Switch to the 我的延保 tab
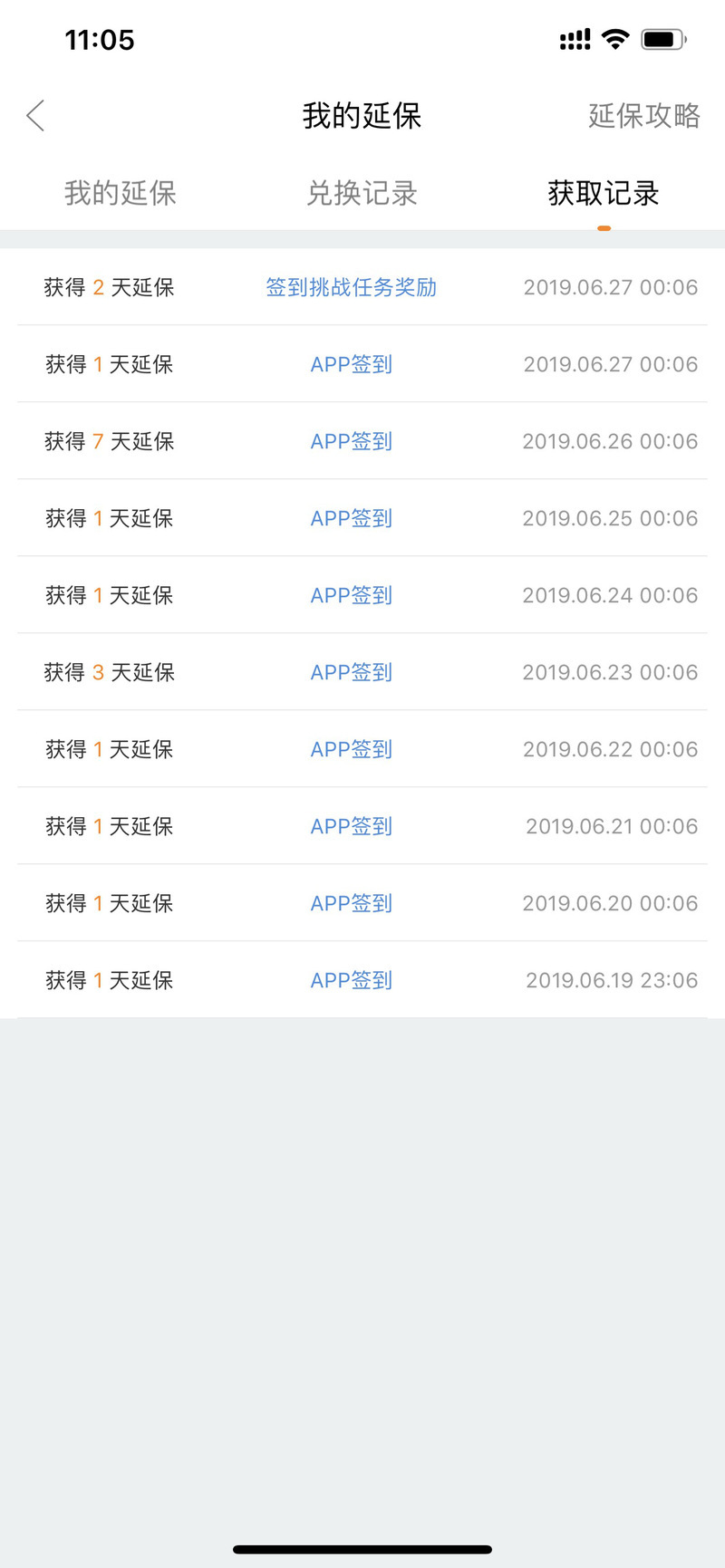The height and width of the screenshot is (1568, 725). click(120, 193)
